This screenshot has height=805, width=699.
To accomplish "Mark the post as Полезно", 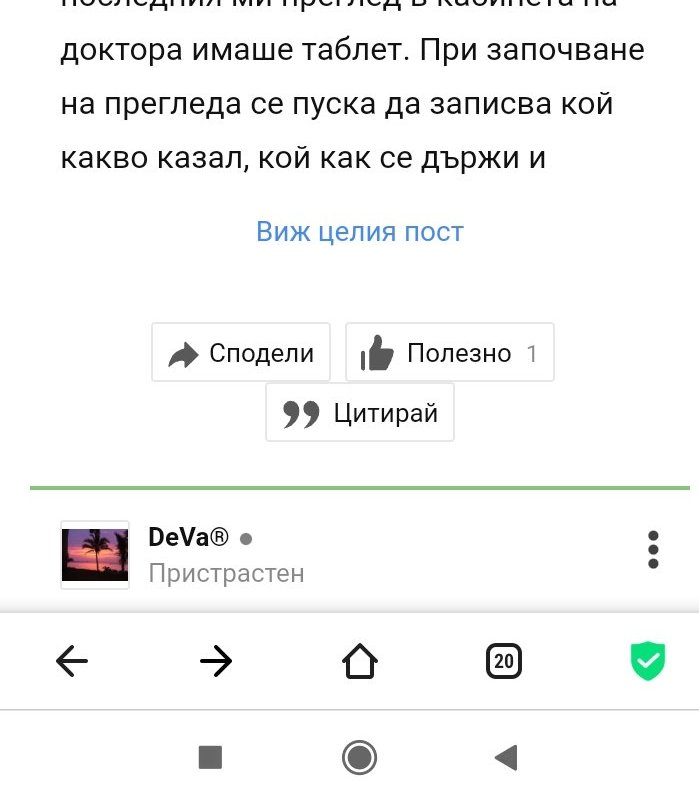I will 450,352.
